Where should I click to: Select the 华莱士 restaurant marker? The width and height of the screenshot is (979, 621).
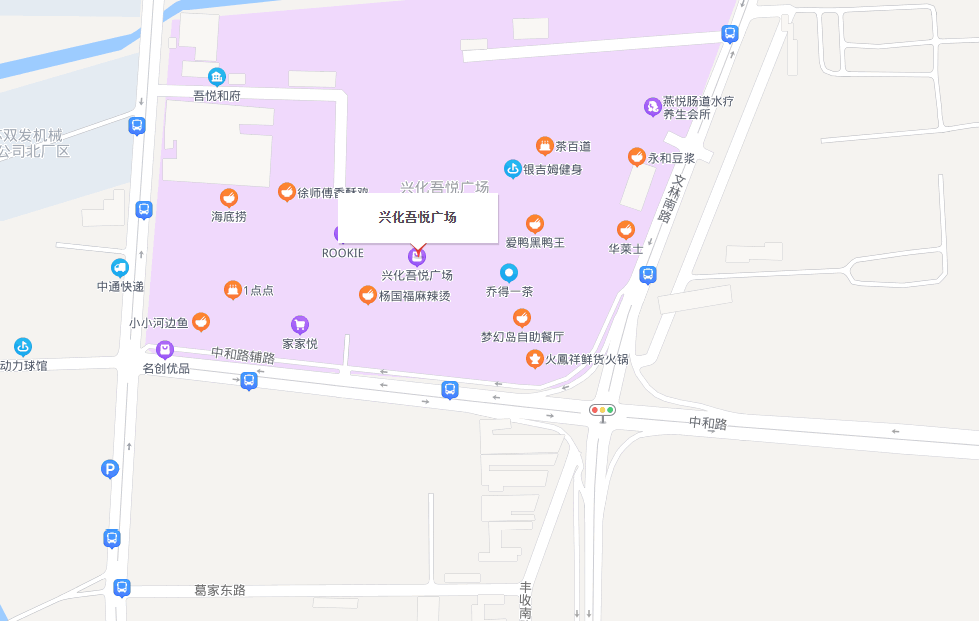pyautogui.click(x=626, y=230)
